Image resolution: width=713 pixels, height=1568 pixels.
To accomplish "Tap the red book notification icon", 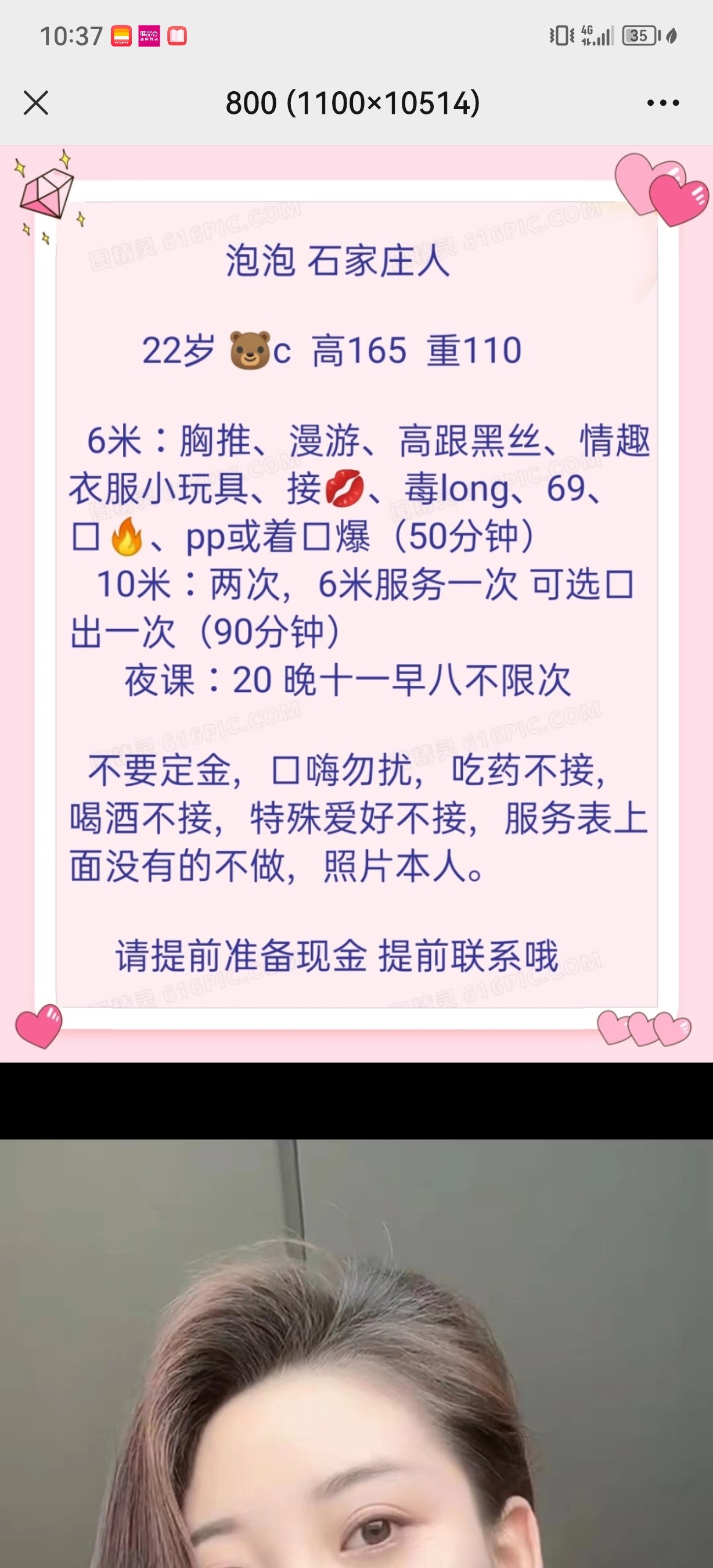I will click(178, 36).
